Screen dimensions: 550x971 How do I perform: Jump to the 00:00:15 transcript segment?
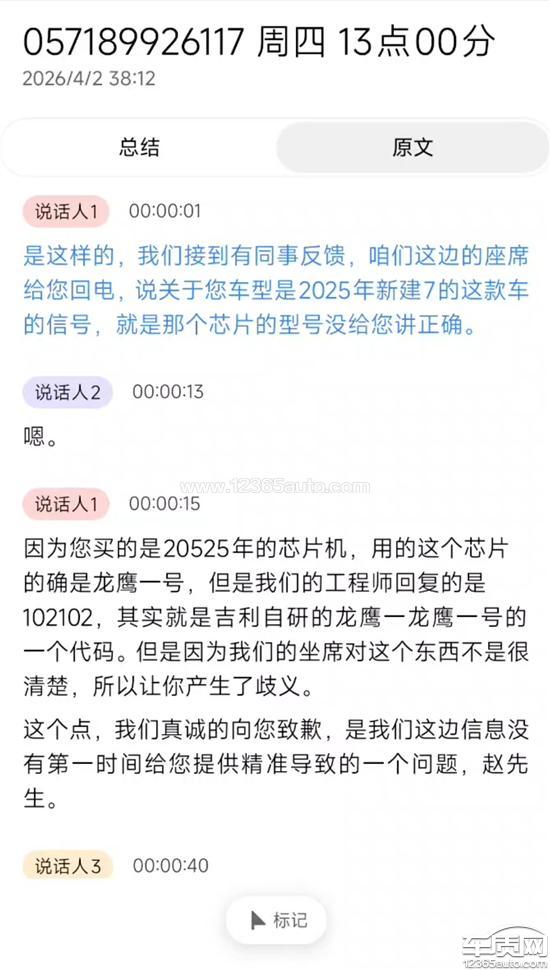pos(165,503)
